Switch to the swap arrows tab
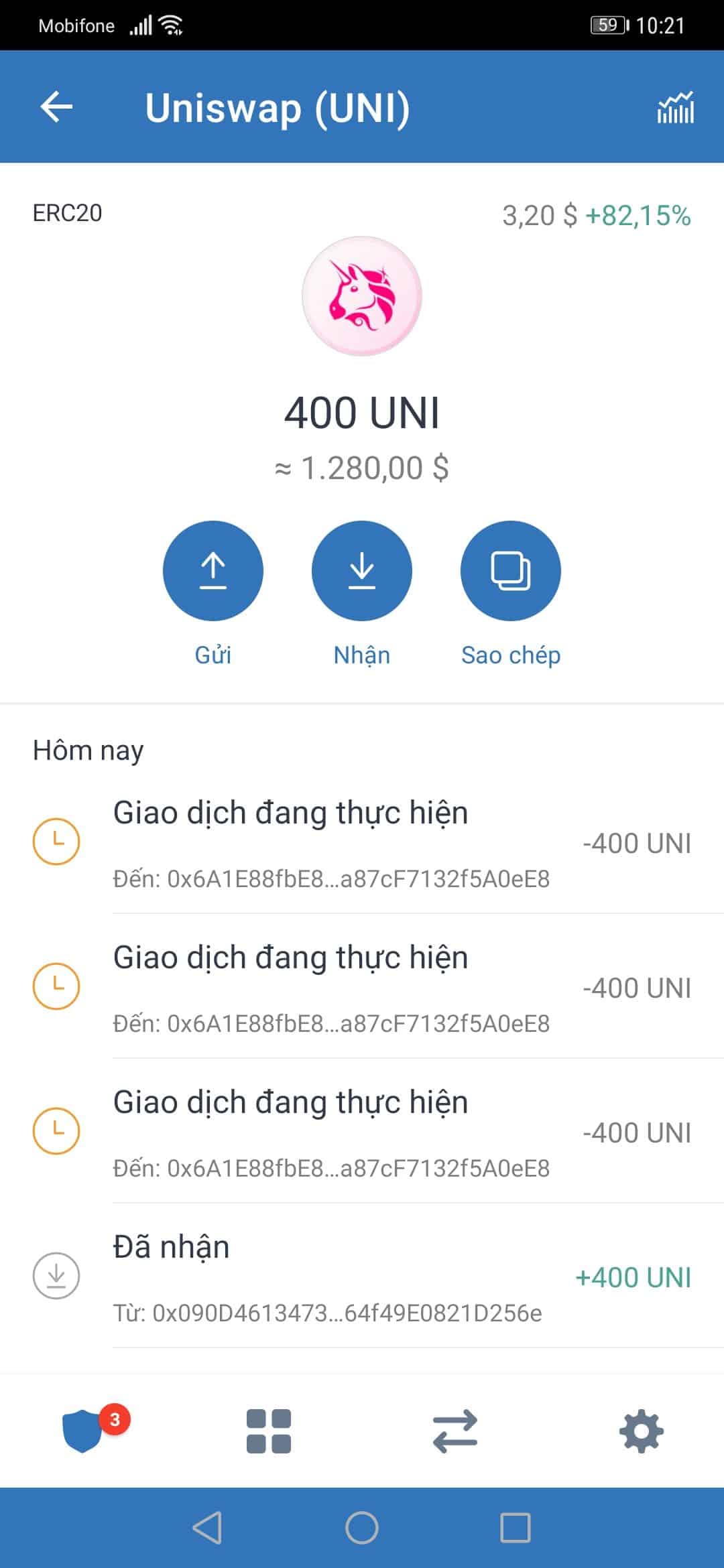 tap(455, 1431)
